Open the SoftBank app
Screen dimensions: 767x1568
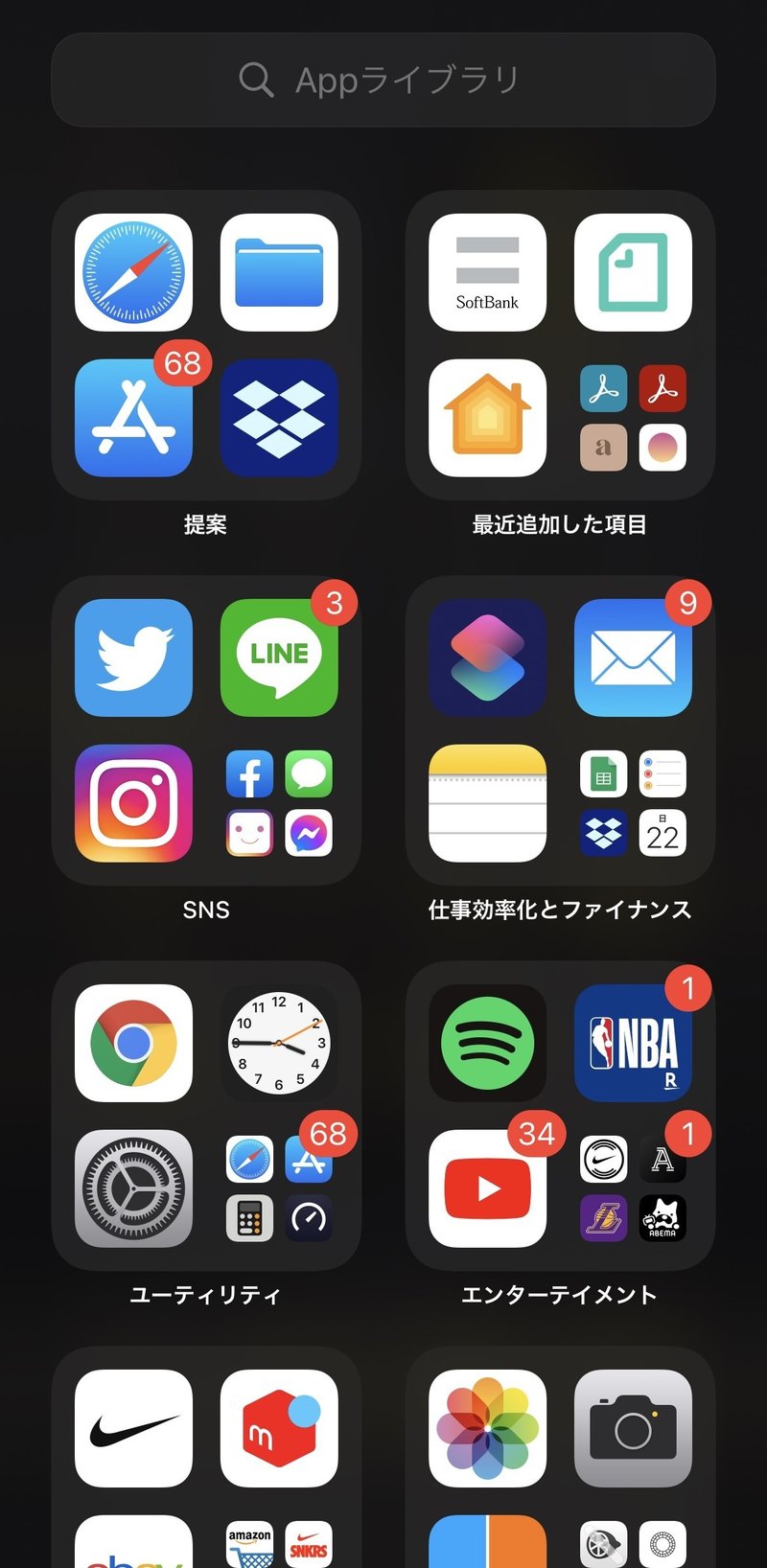[487, 272]
